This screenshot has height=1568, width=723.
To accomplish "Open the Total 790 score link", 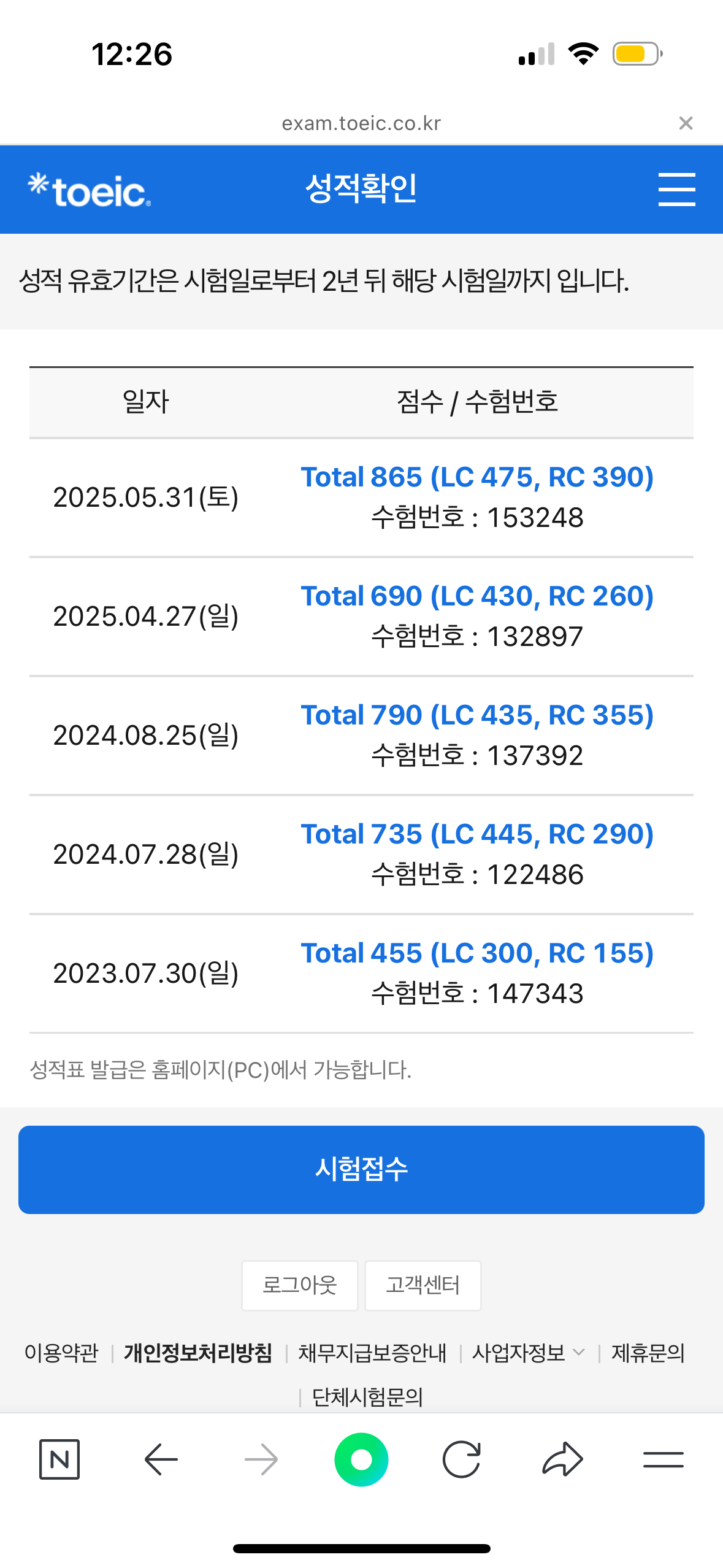I will pos(477,715).
